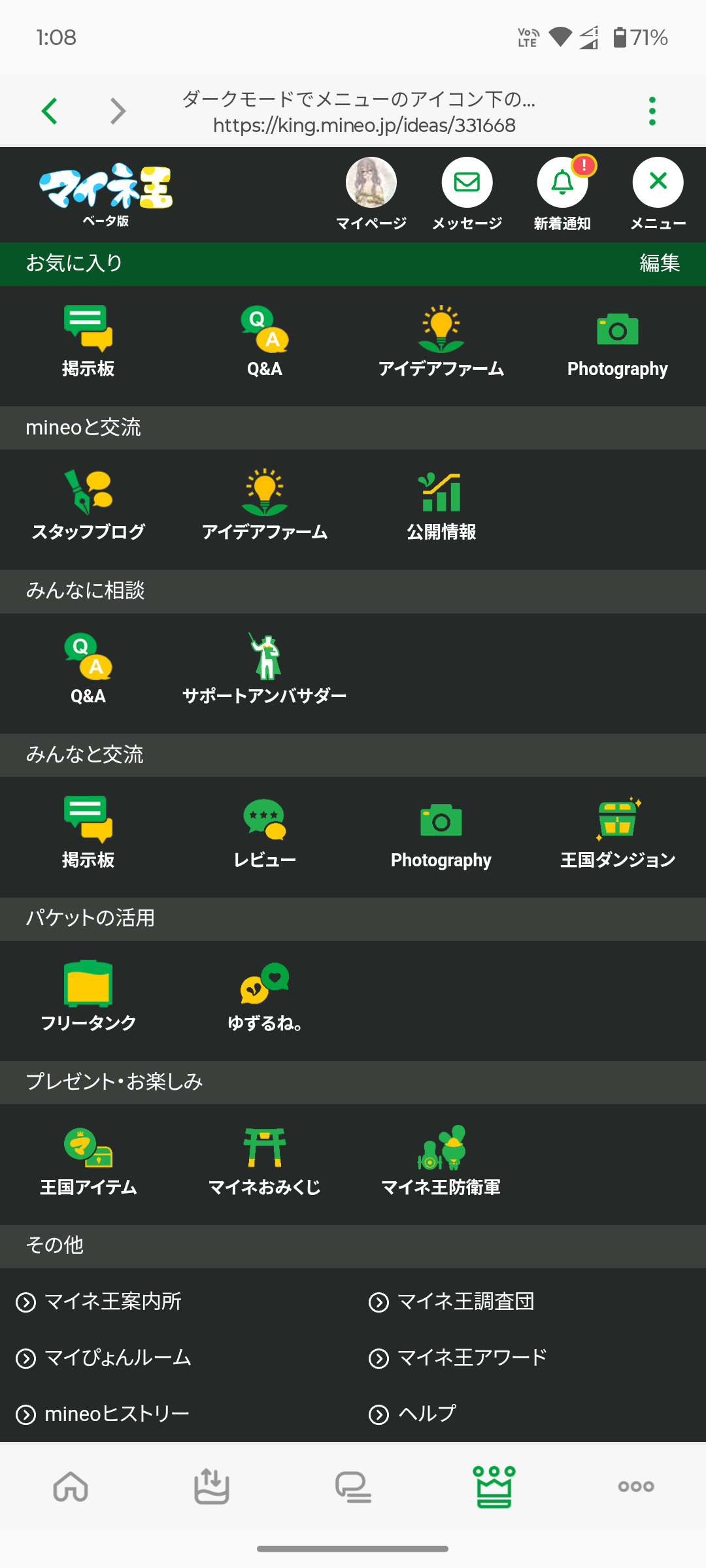Visit マイネ王案内所 link

112,1301
